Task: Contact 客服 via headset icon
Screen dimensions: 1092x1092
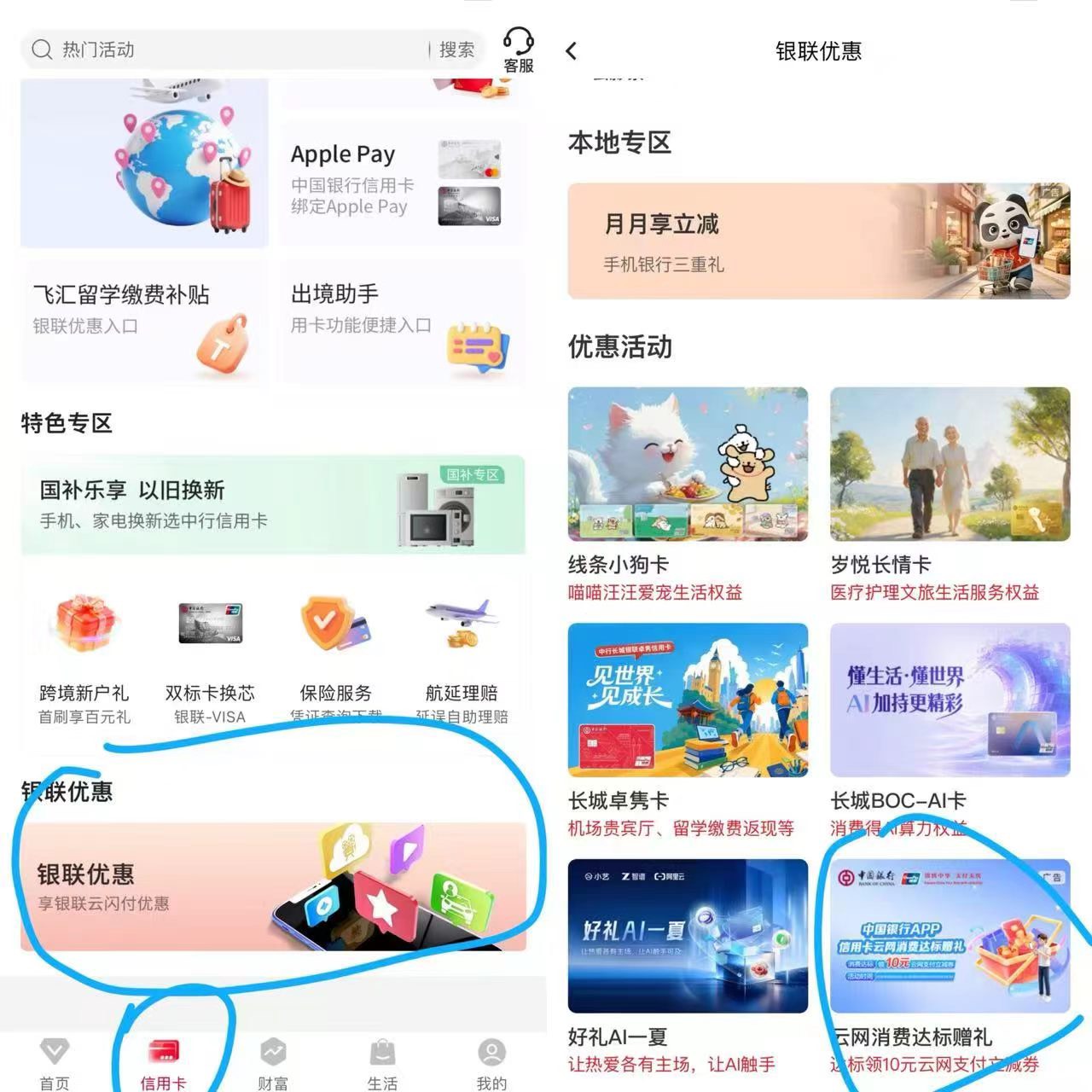Action: (518, 49)
